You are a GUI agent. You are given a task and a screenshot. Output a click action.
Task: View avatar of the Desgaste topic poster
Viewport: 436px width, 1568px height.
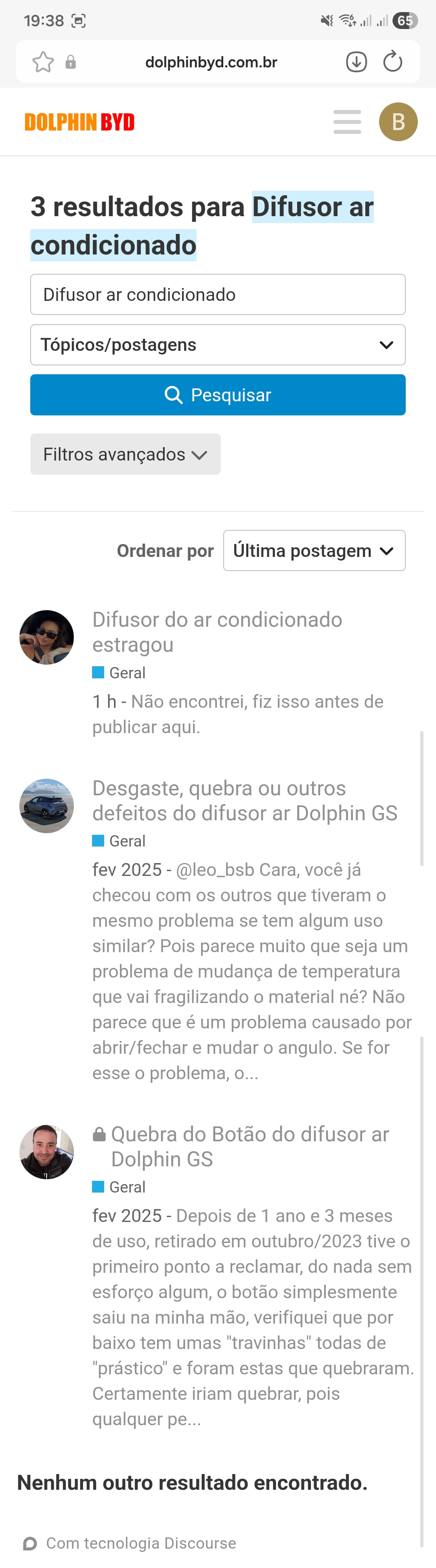coord(47,806)
